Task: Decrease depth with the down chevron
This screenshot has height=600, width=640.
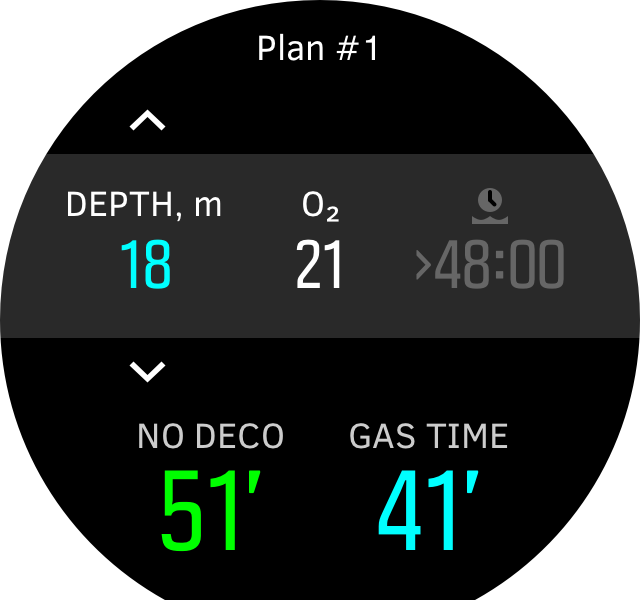Action: pyautogui.click(x=148, y=372)
